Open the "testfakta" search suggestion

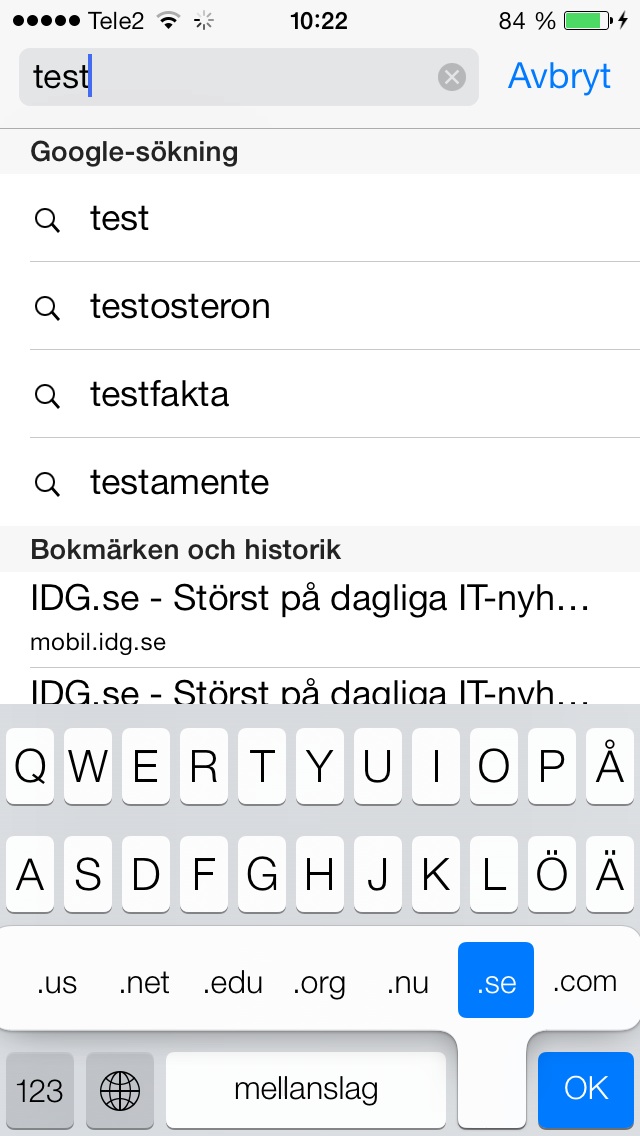coord(320,395)
